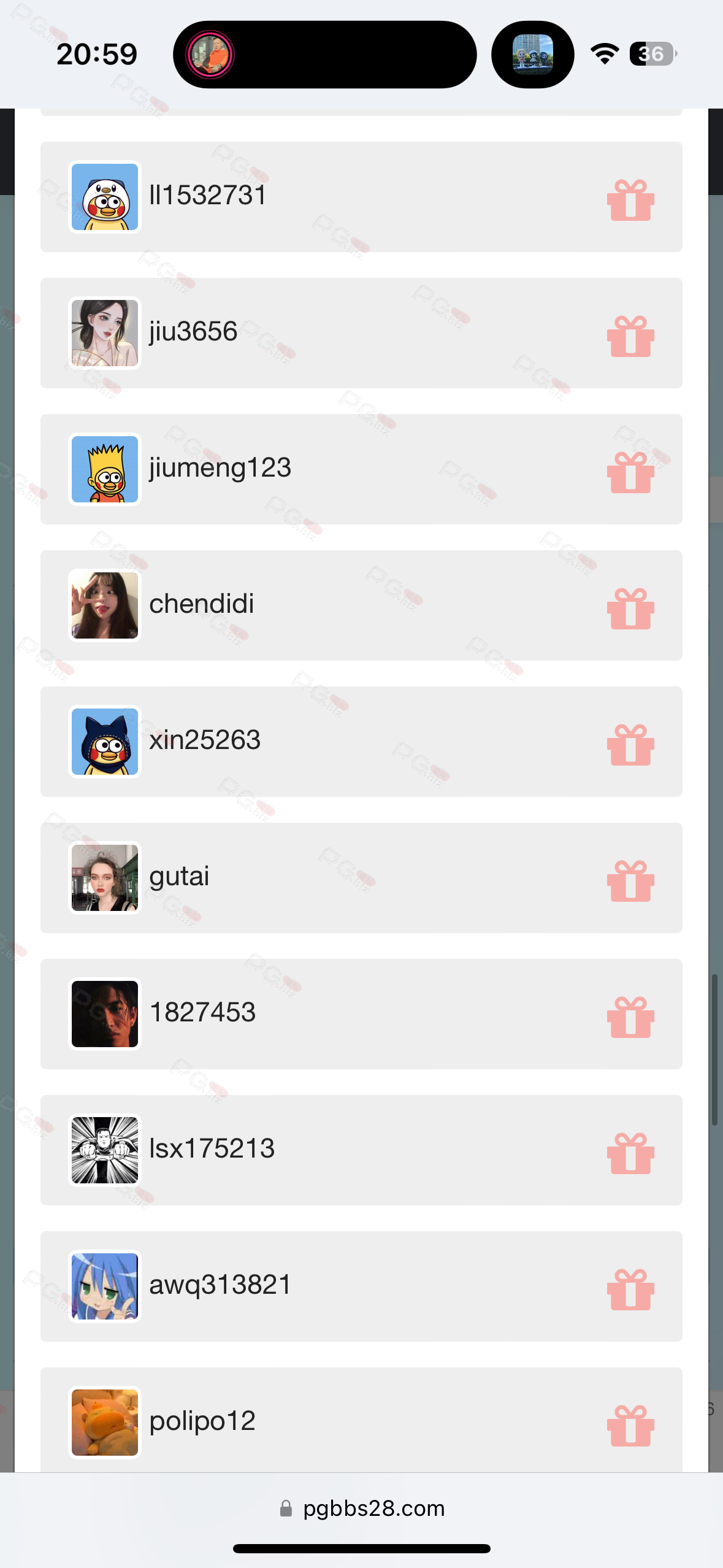723x1568 pixels.
Task: Tap the gift icon for lsx175213
Action: pyautogui.click(x=630, y=1153)
